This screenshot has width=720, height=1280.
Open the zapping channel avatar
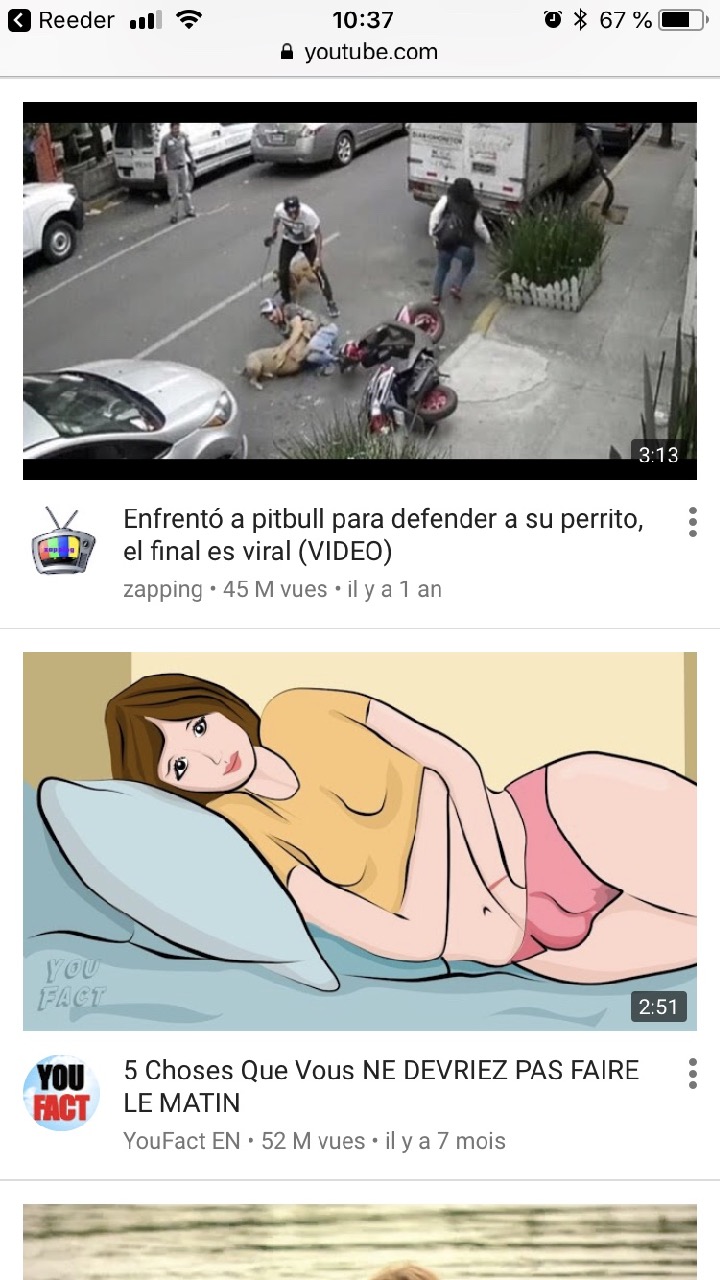point(62,541)
